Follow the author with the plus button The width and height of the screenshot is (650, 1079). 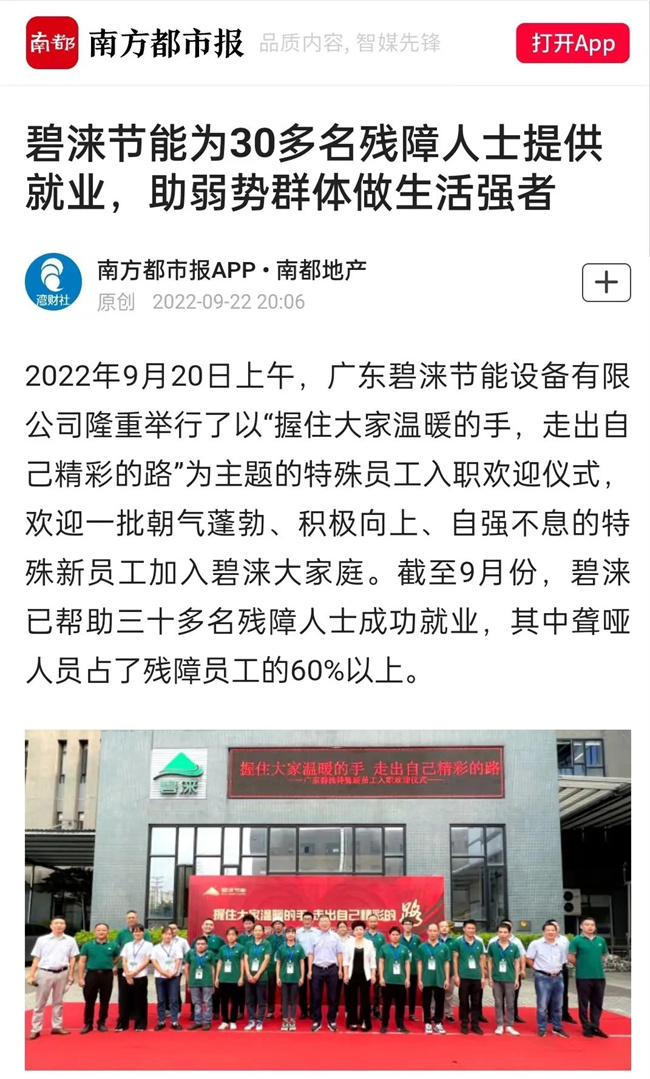[606, 283]
